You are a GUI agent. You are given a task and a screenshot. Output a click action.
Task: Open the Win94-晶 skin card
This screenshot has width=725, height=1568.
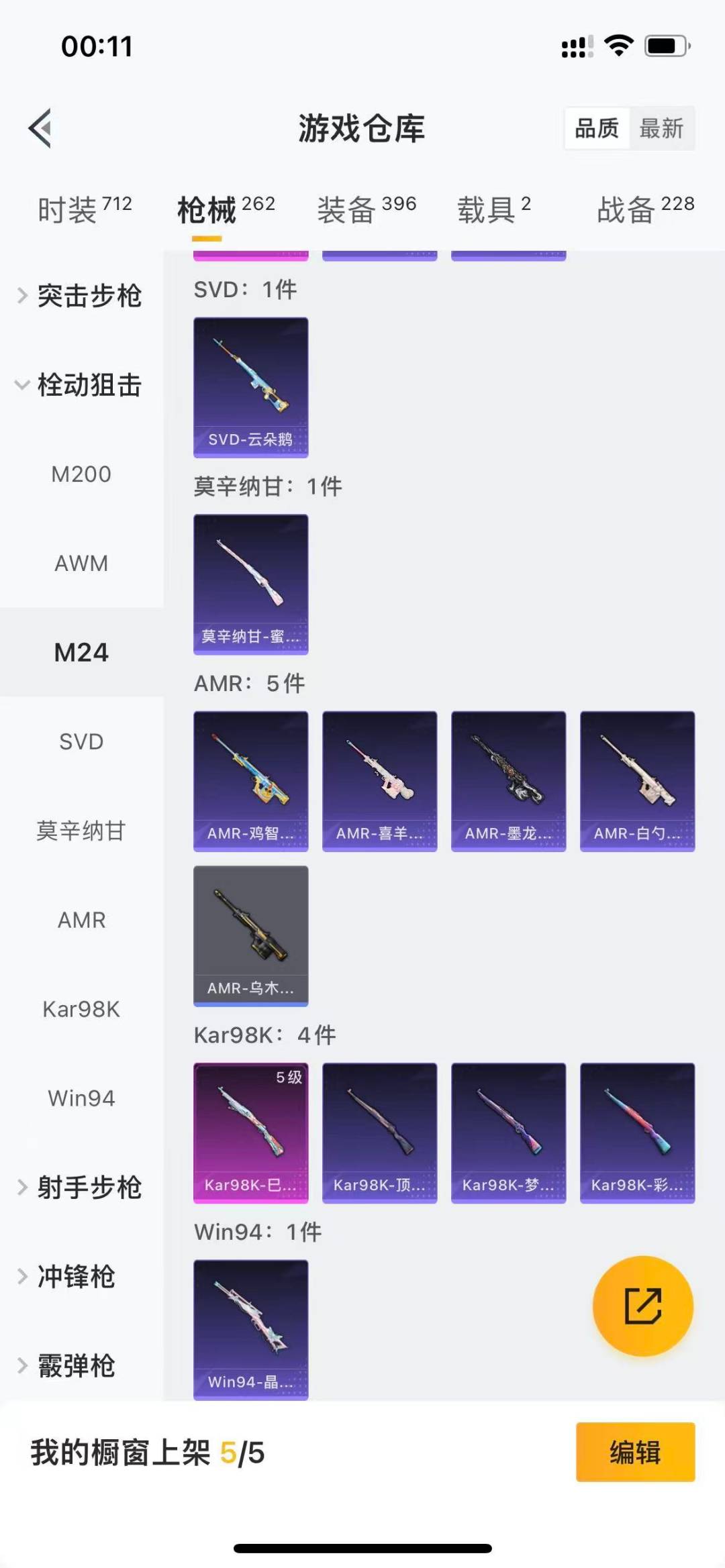coord(250,1329)
